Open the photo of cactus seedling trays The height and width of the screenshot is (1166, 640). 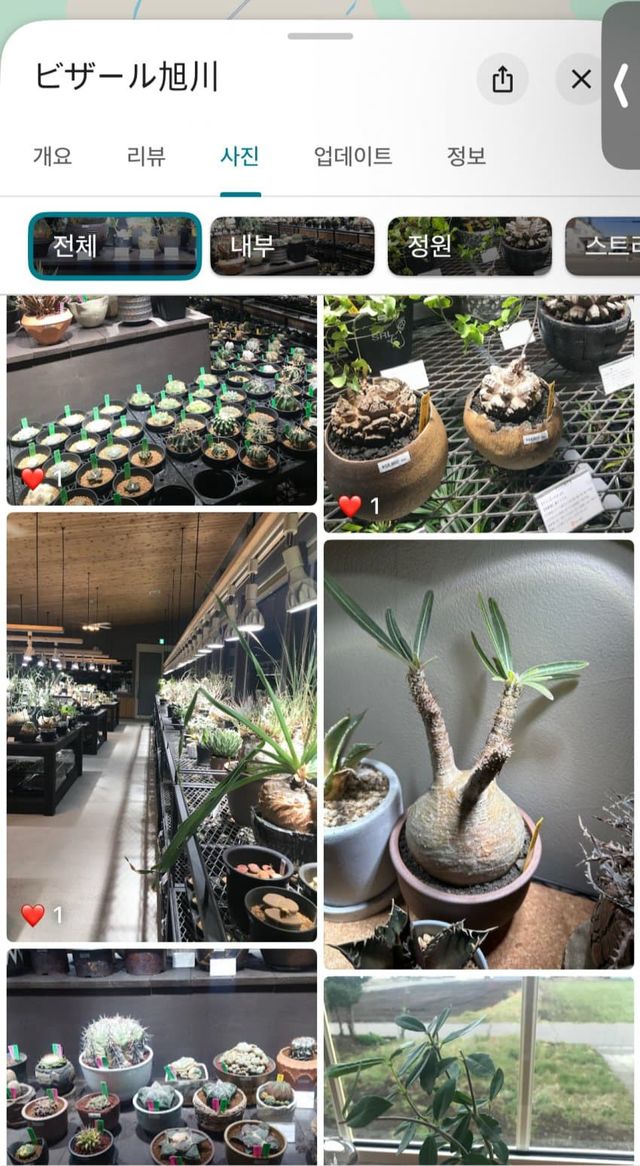[x=162, y=400]
